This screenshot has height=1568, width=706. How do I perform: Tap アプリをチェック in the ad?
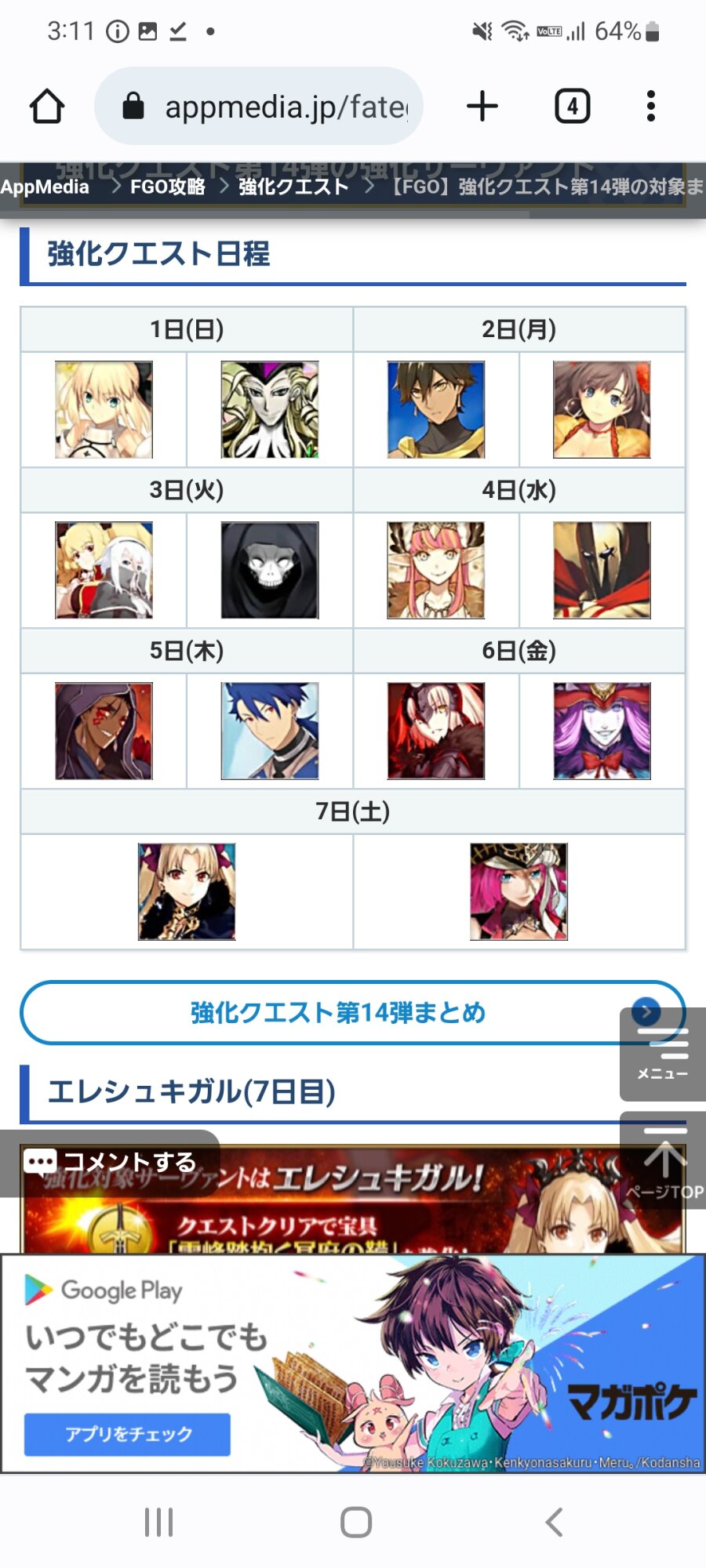[x=127, y=1434]
